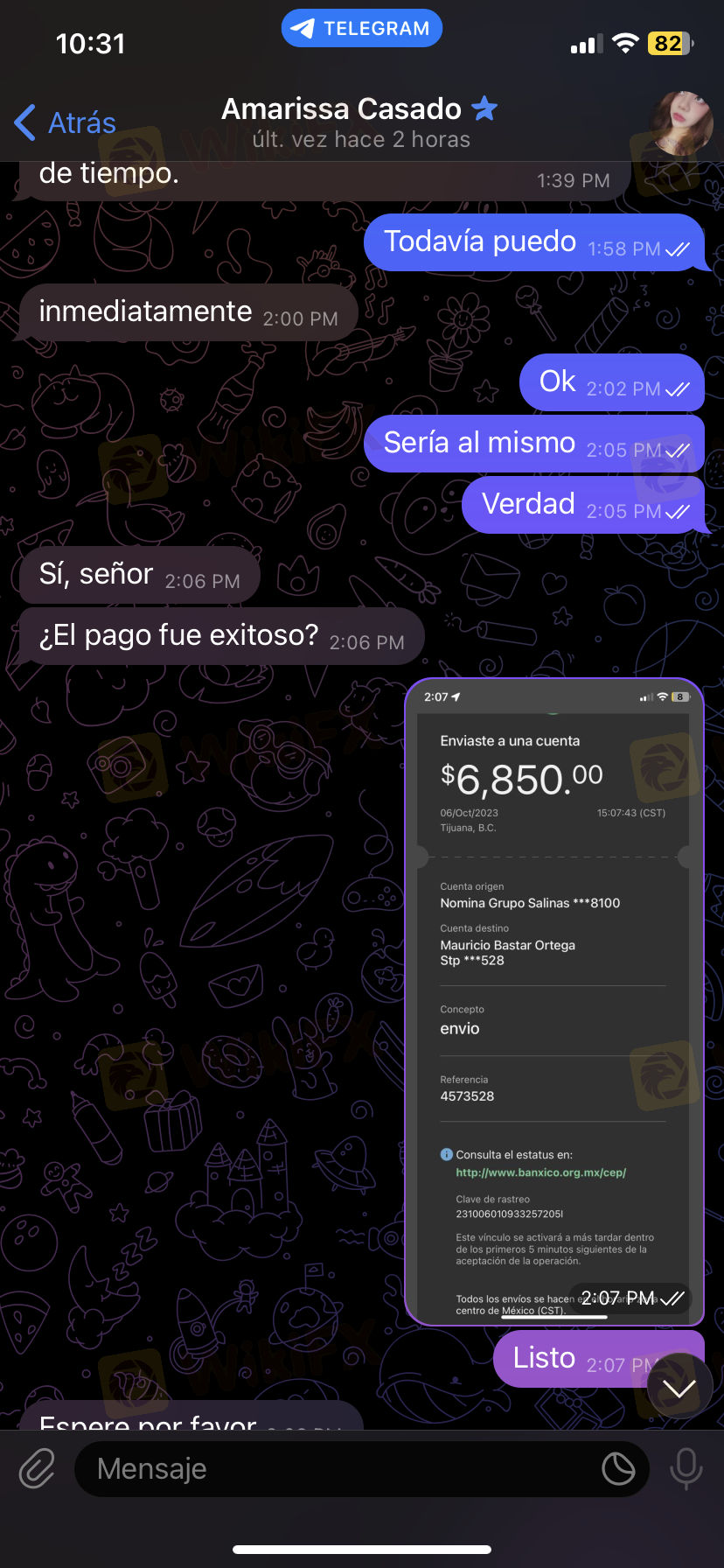The height and width of the screenshot is (1568, 724).
Task: Jump to the latest message with the down-arrow button
Action: [x=679, y=1386]
